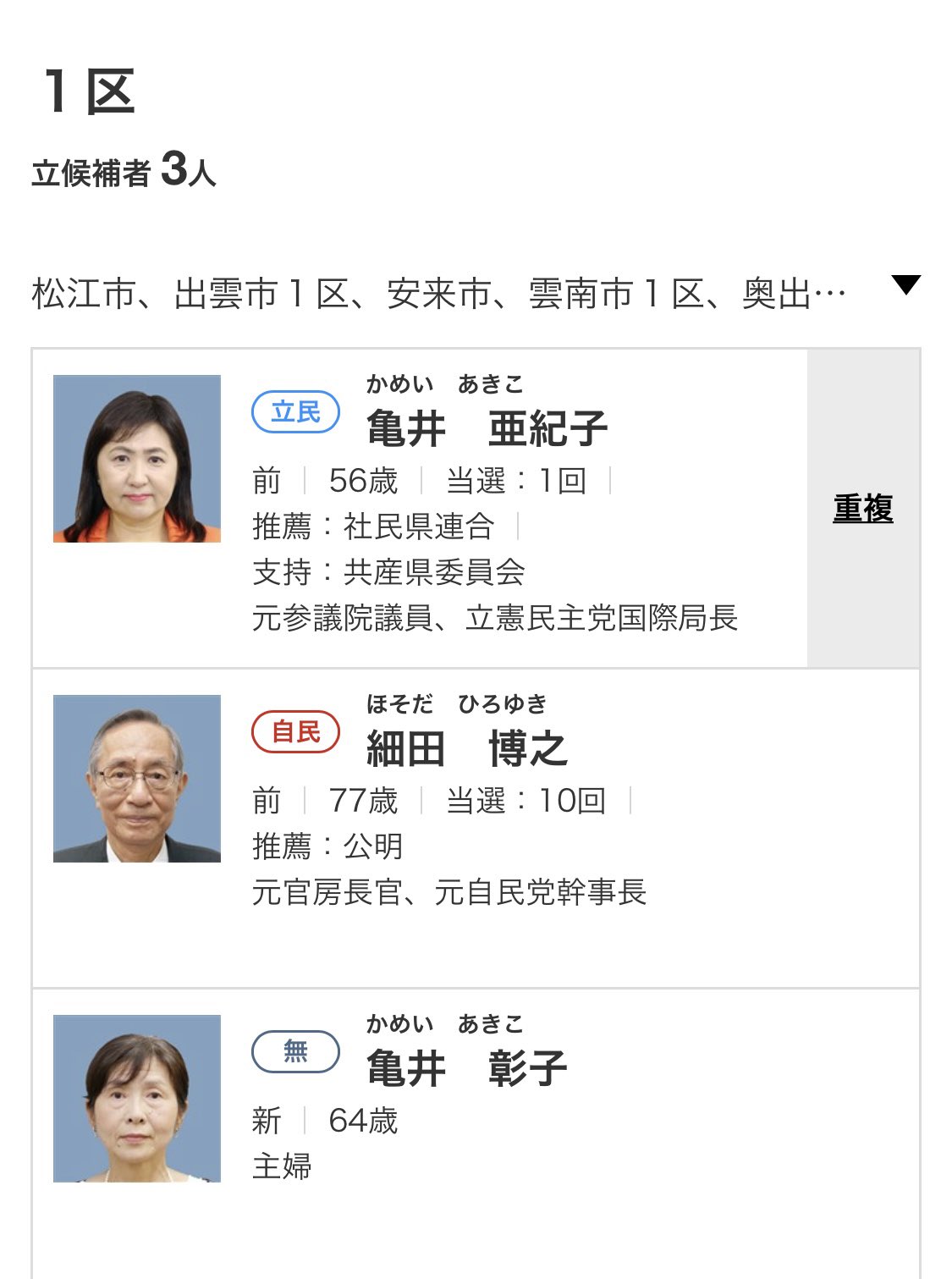This screenshot has width=952, height=1279.
Task: Select candidate 亀井 彰子 card
Action: click(476, 1134)
